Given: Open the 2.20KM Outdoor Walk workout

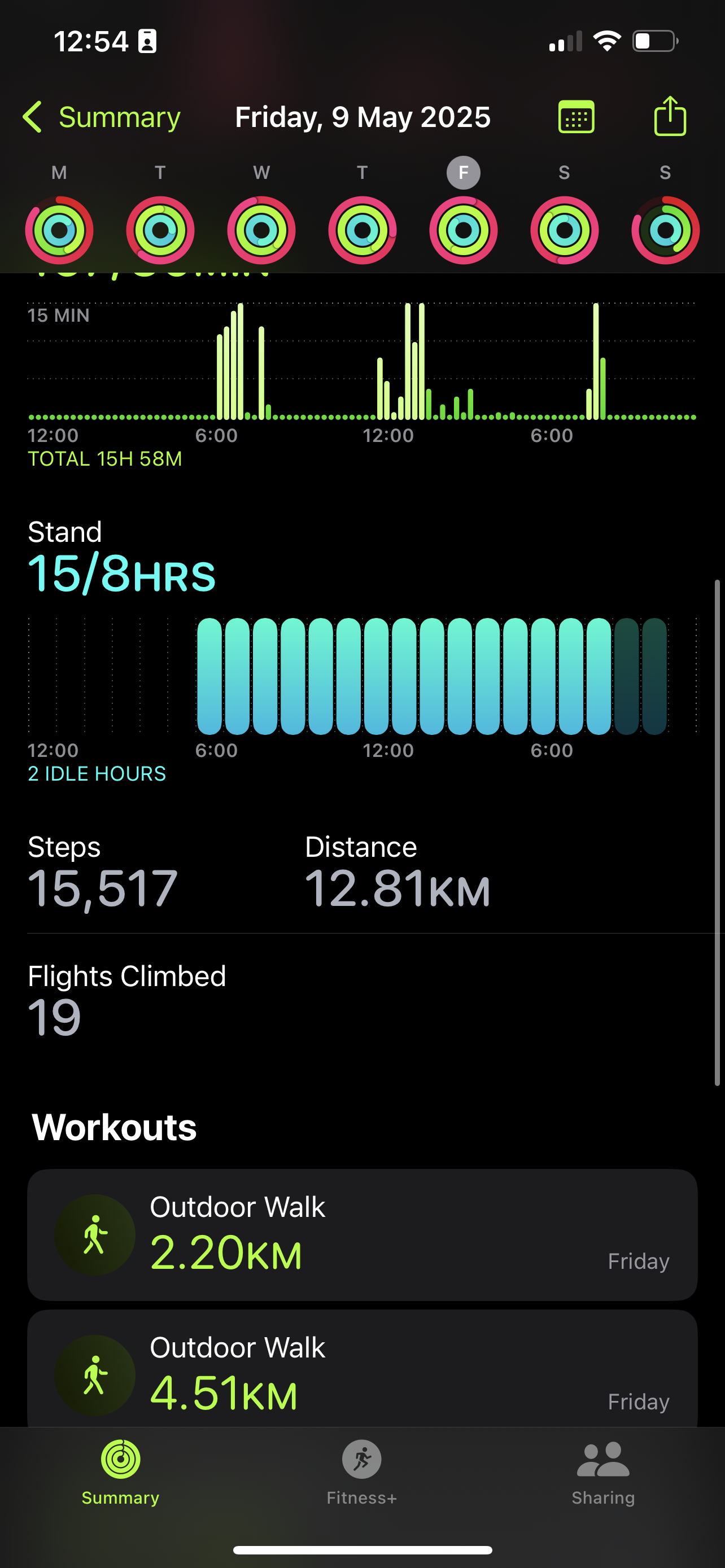Looking at the screenshot, I should 362,1234.
